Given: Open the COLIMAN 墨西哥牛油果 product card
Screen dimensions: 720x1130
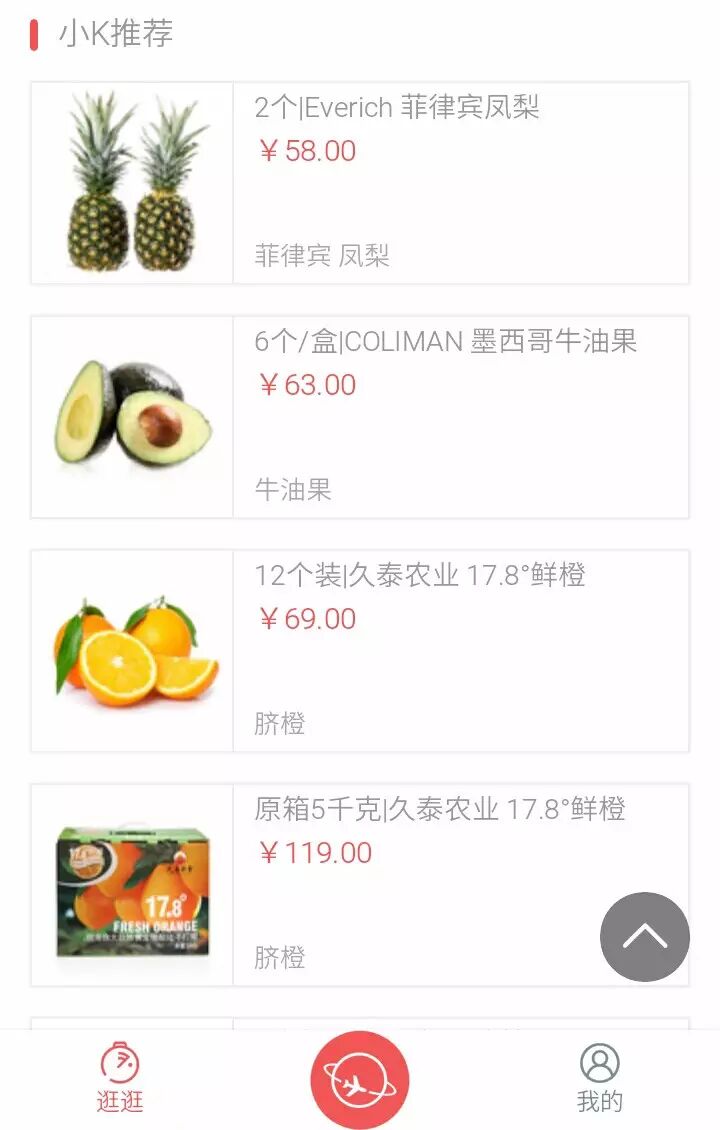Looking at the screenshot, I should [360, 417].
